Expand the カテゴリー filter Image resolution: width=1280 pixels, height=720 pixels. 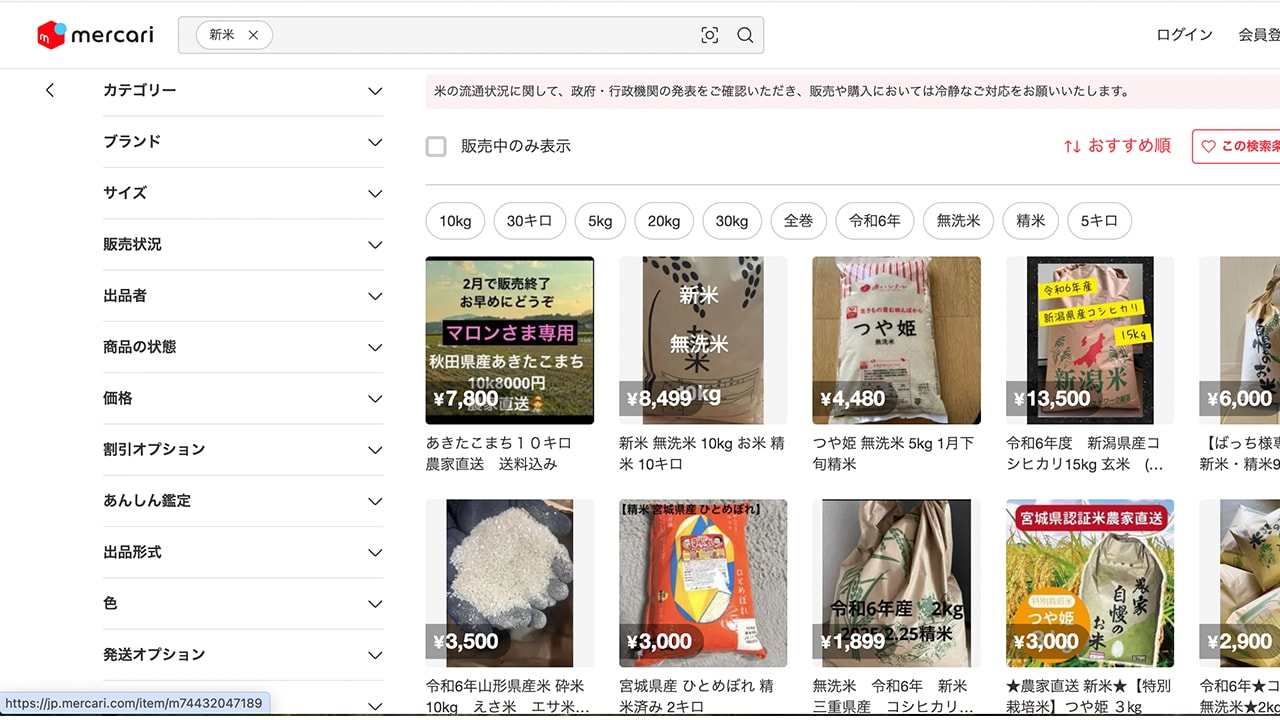[x=243, y=90]
